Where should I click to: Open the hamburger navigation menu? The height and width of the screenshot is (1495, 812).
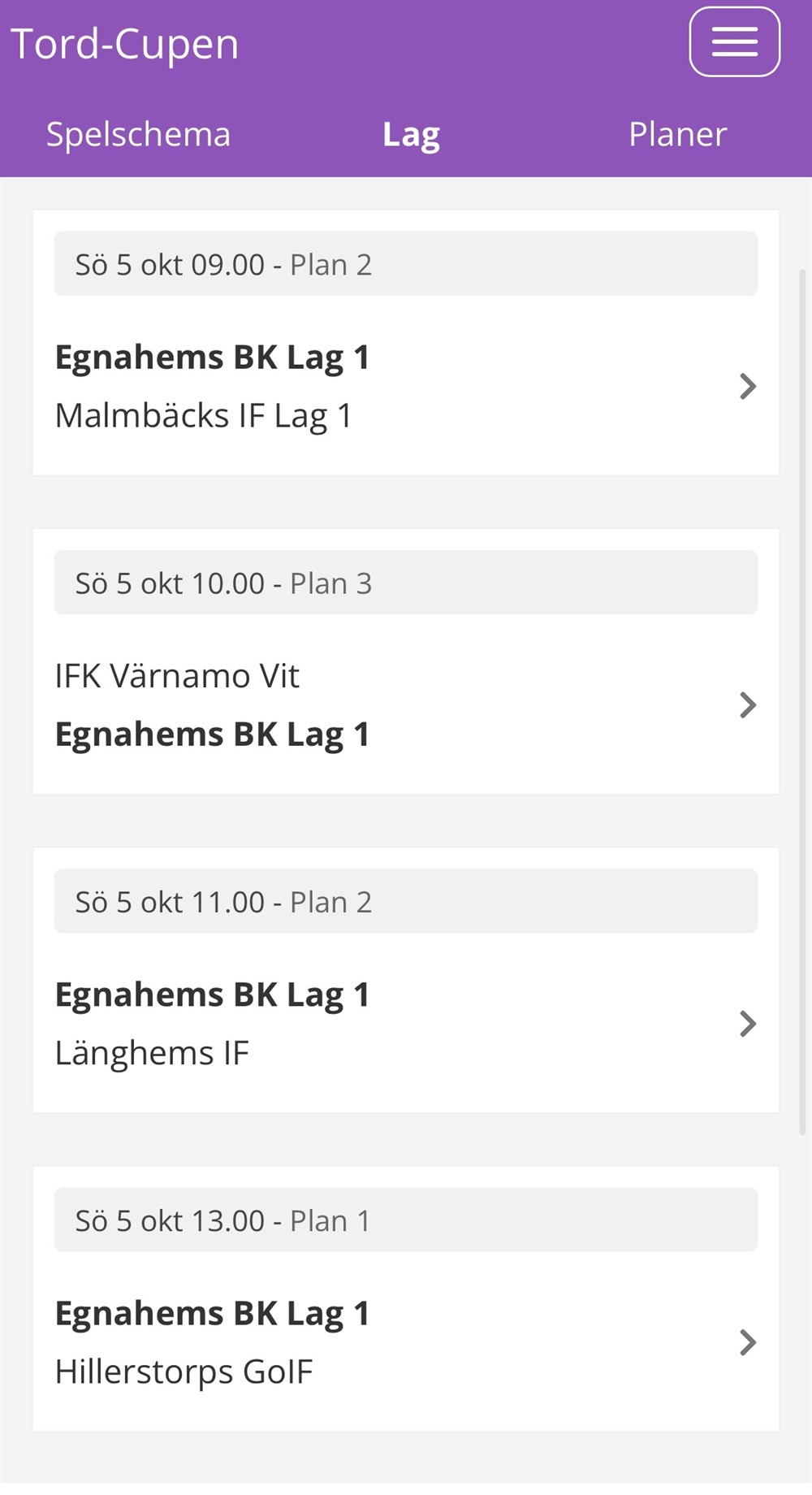pos(734,42)
